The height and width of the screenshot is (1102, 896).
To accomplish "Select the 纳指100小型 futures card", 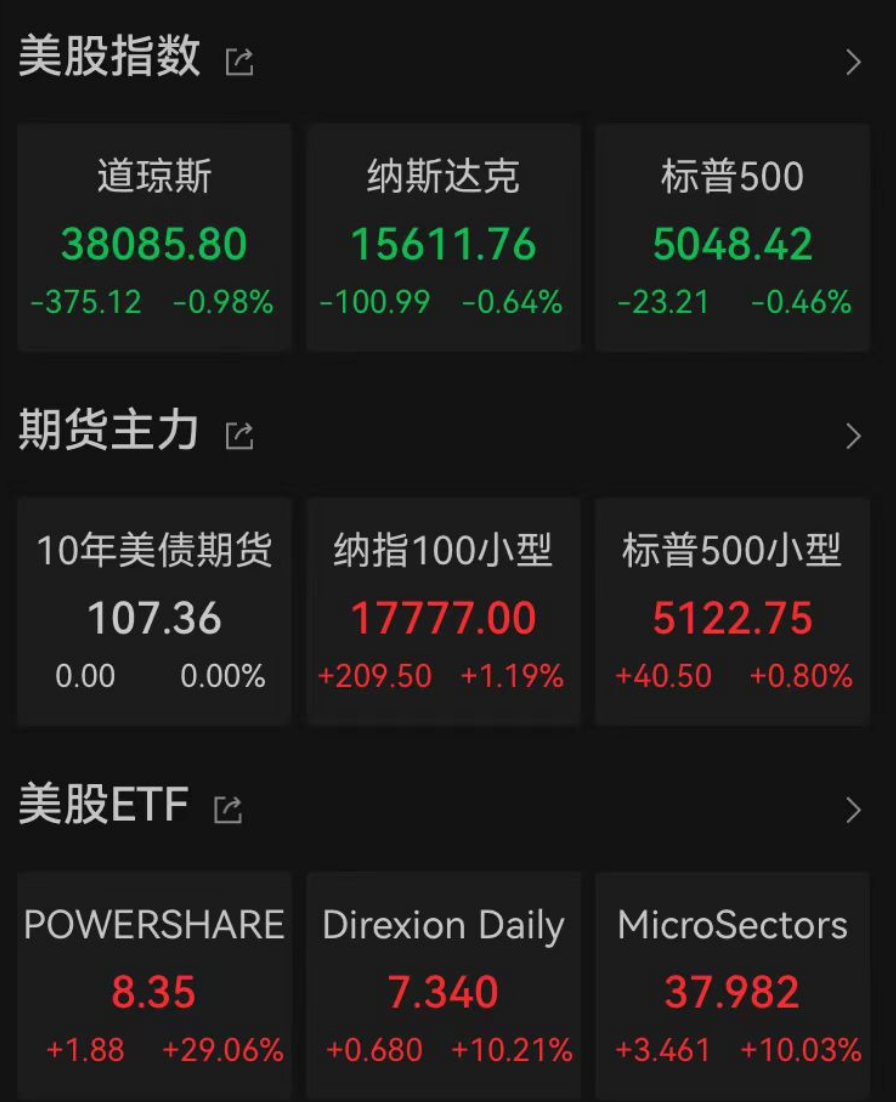I will coord(443,611).
